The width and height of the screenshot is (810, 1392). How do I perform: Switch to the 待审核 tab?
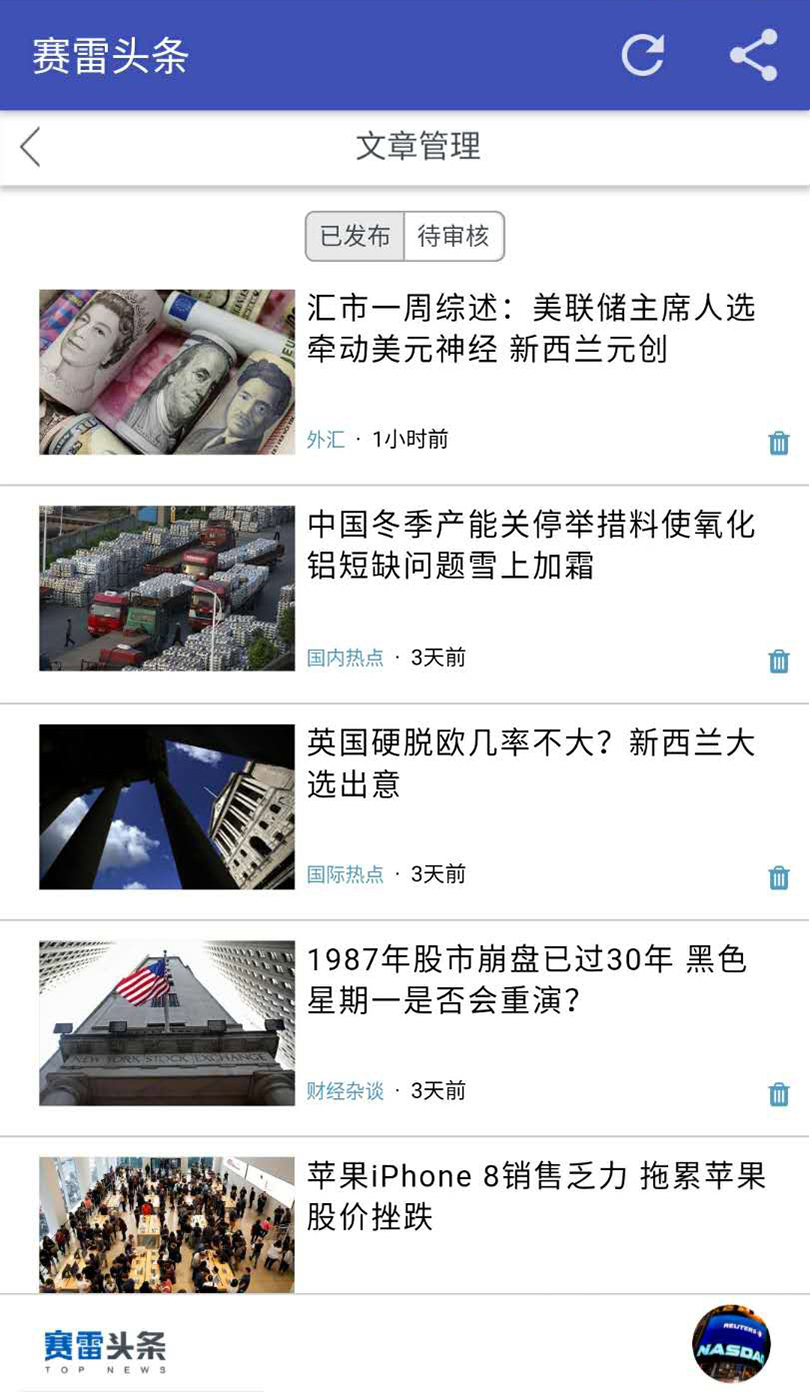(454, 236)
